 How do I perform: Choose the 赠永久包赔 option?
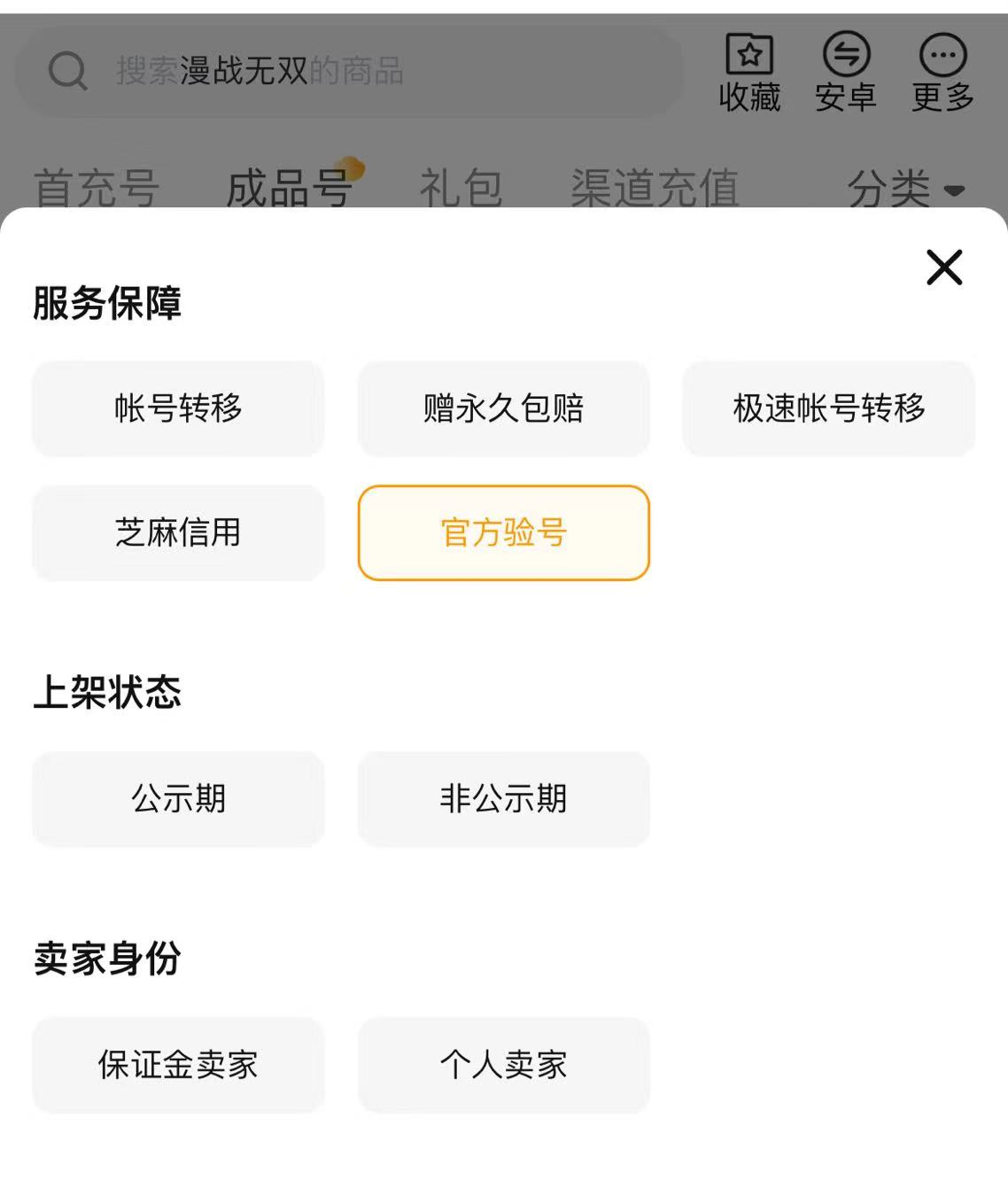pos(503,408)
